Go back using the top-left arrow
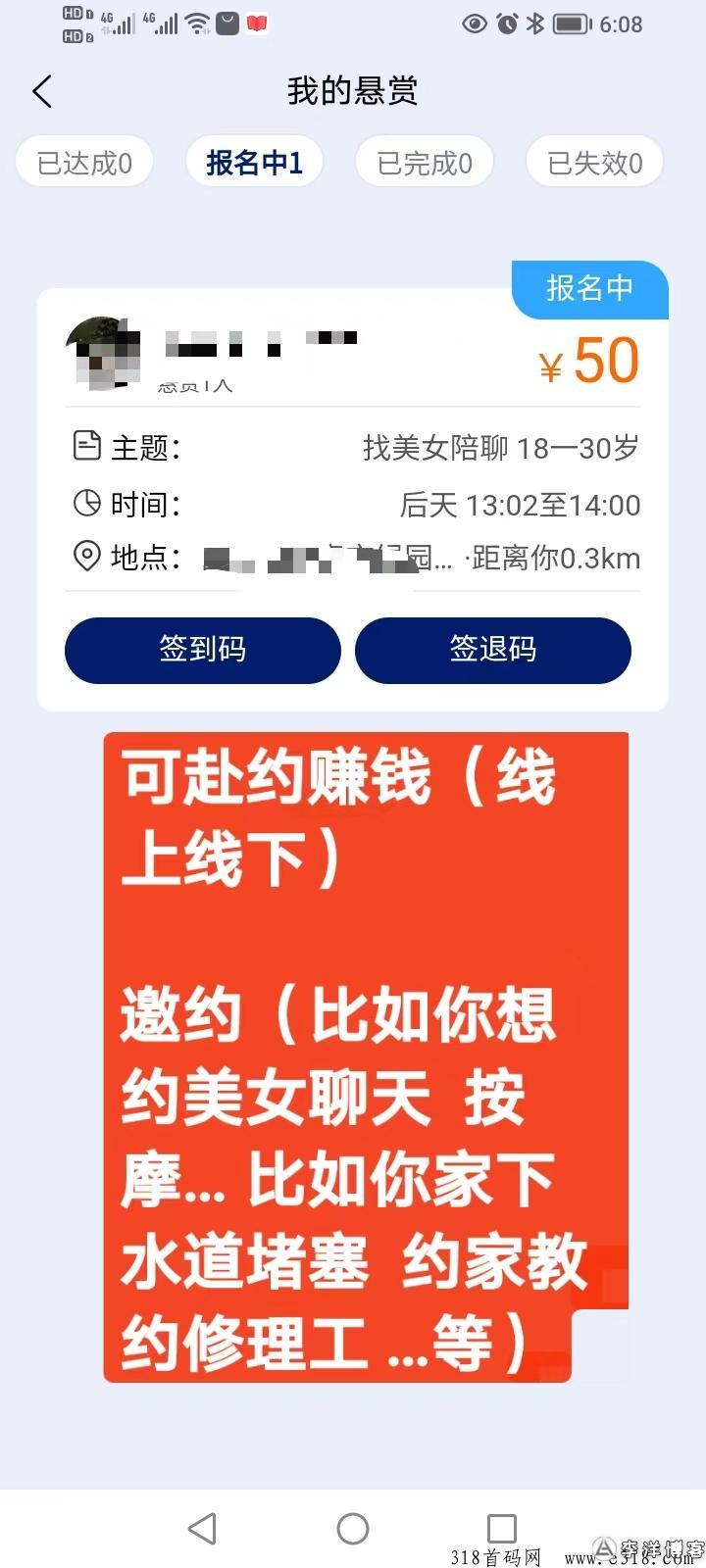 point(42,91)
